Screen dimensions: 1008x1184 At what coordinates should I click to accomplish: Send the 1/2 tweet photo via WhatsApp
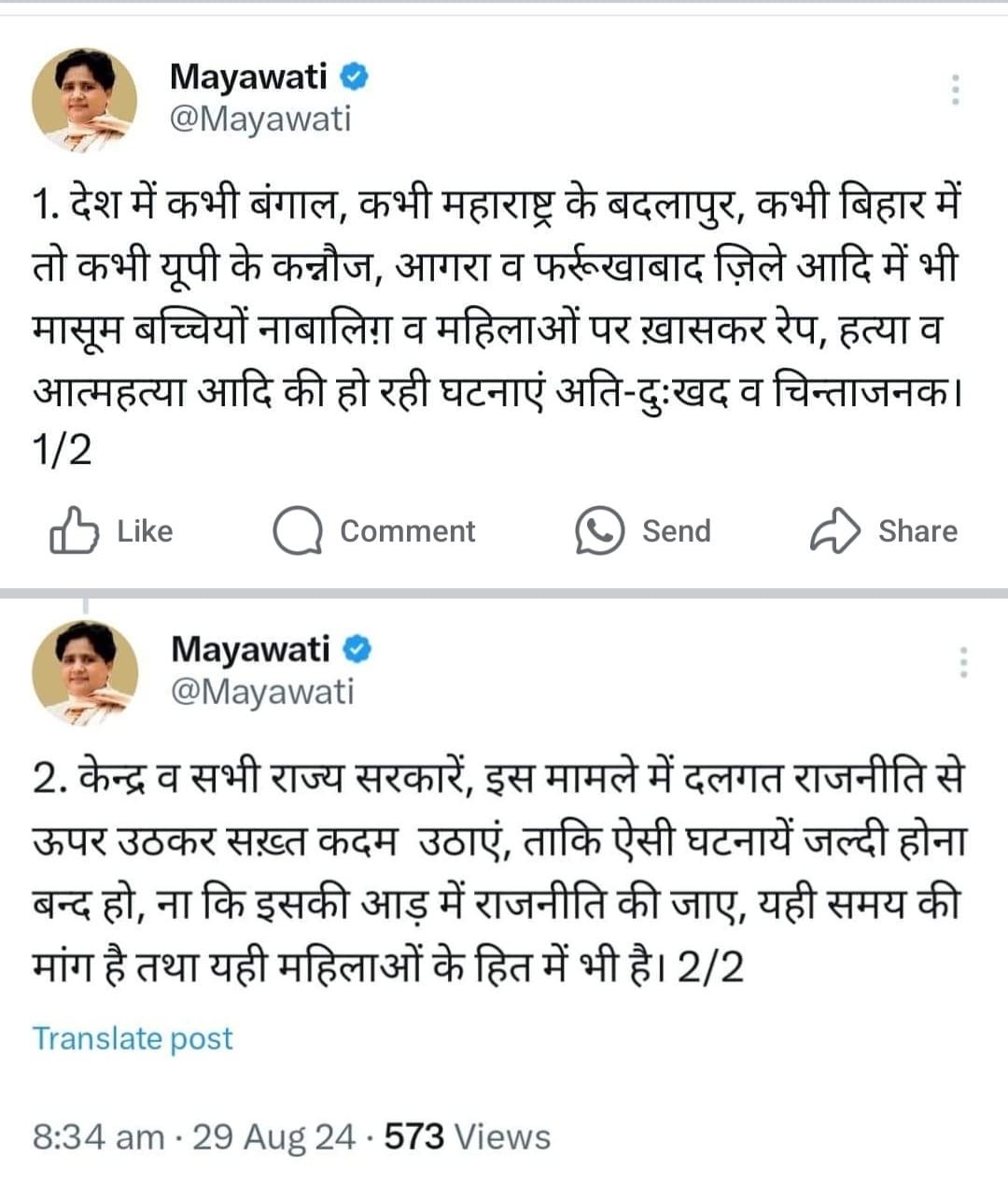[x=643, y=531]
